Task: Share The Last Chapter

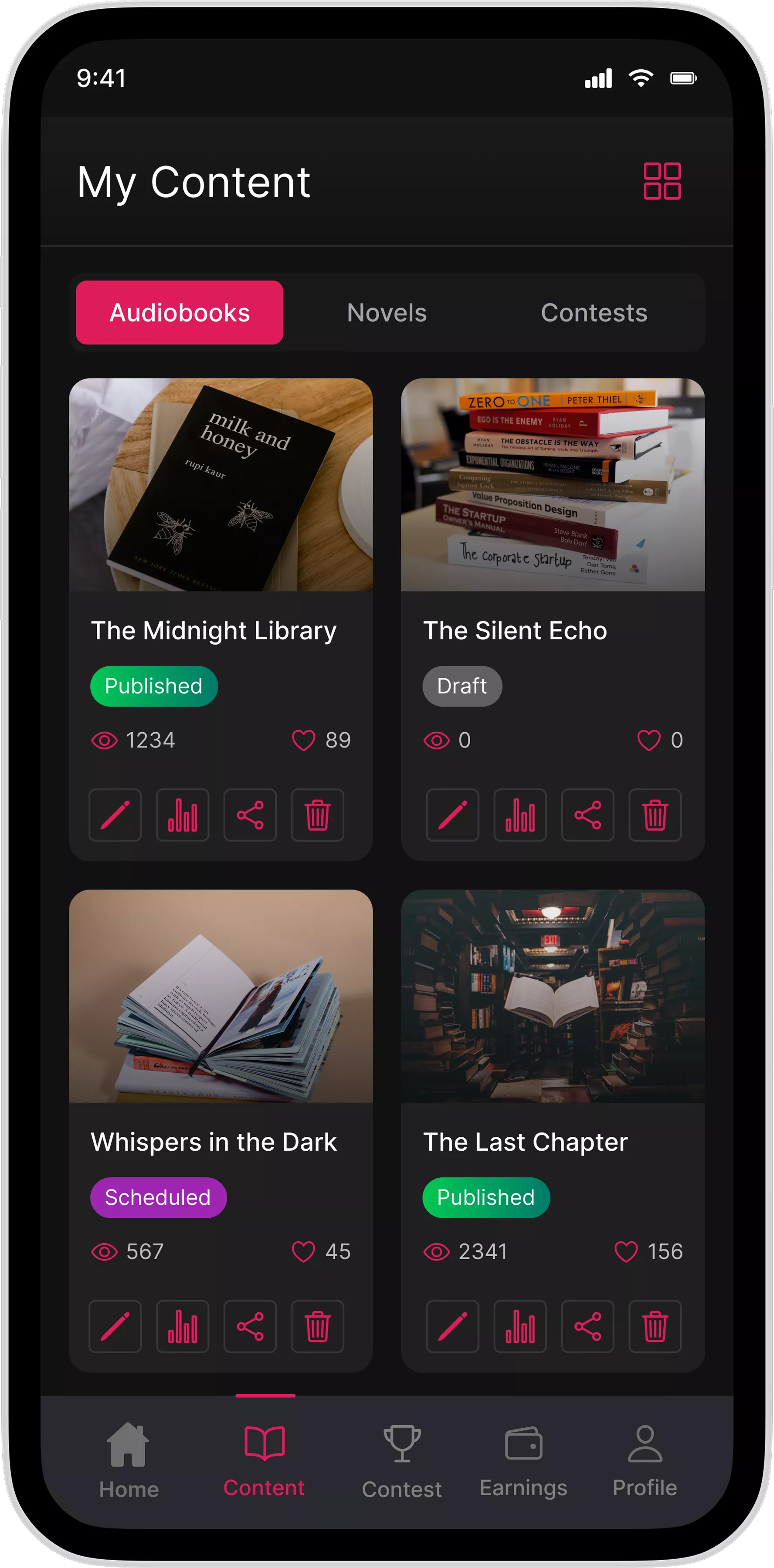Action: click(587, 1326)
